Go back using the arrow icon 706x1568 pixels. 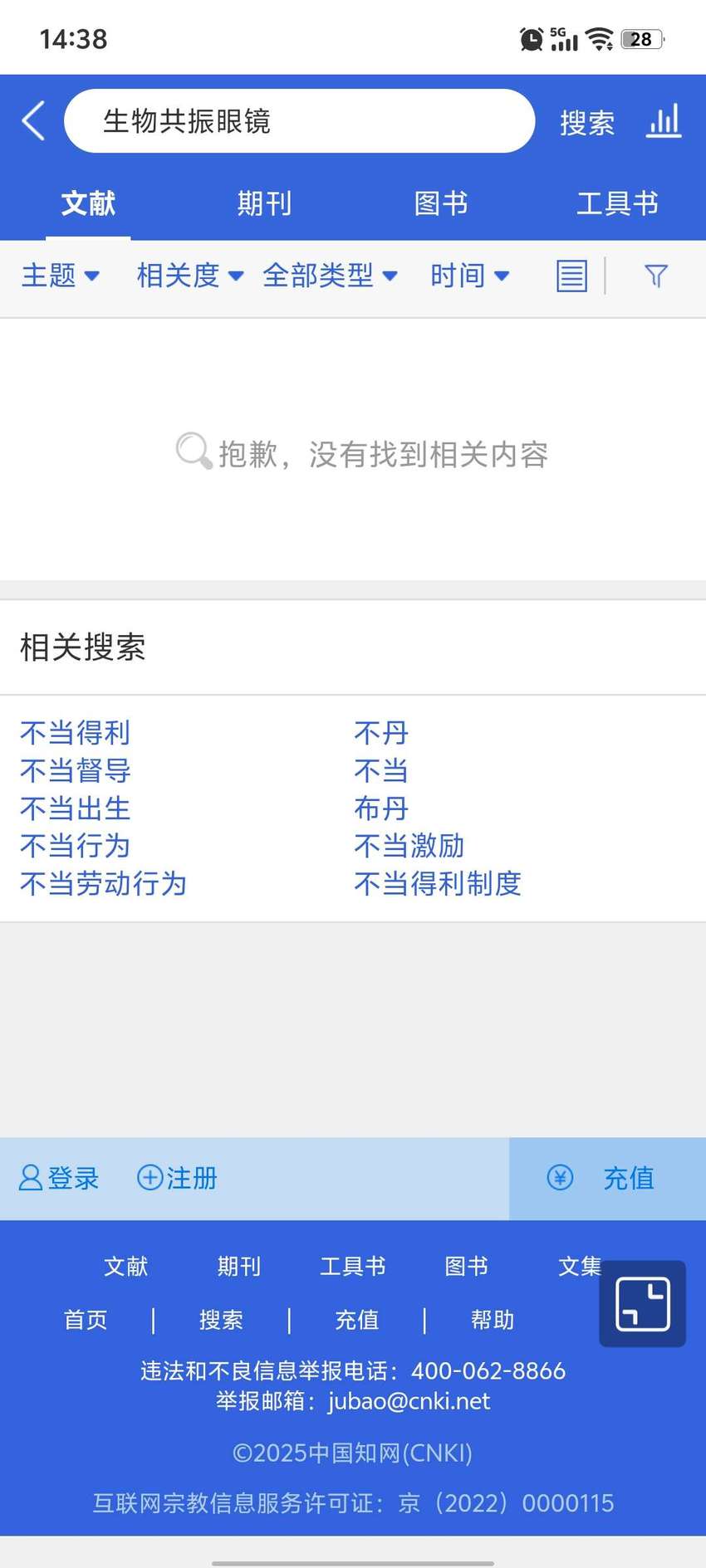tap(33, 121)
